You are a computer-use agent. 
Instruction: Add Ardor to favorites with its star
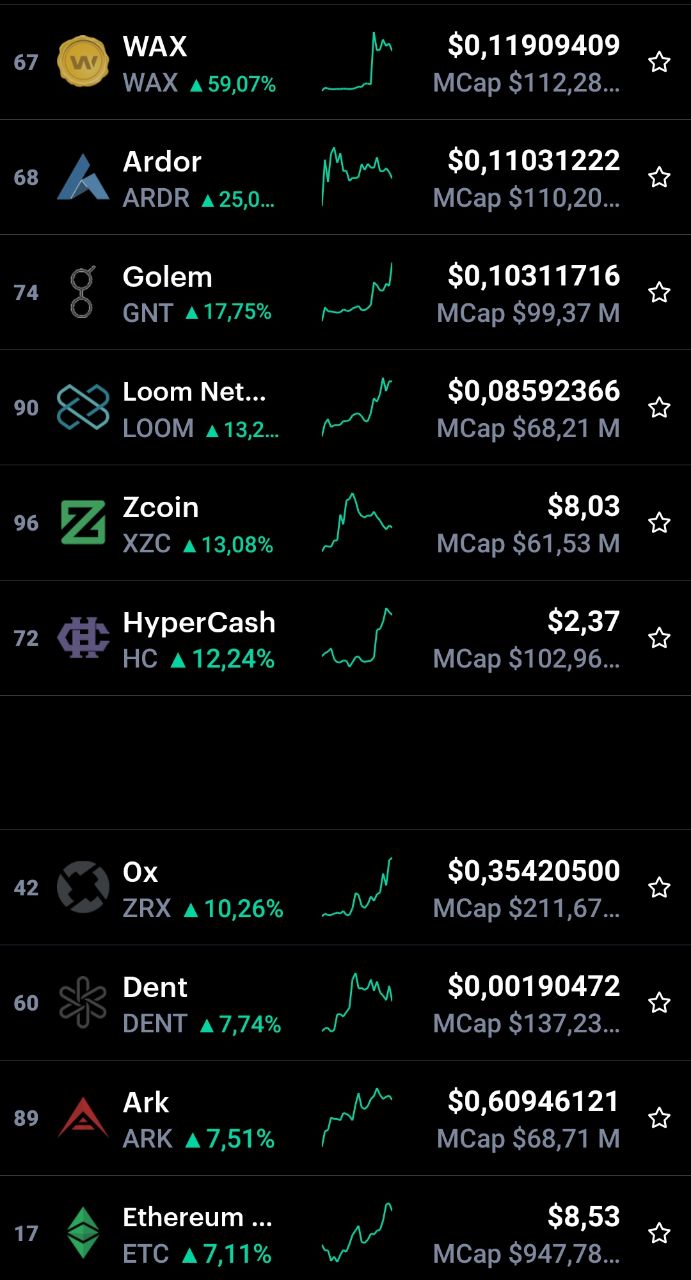(x=659, y=177)
